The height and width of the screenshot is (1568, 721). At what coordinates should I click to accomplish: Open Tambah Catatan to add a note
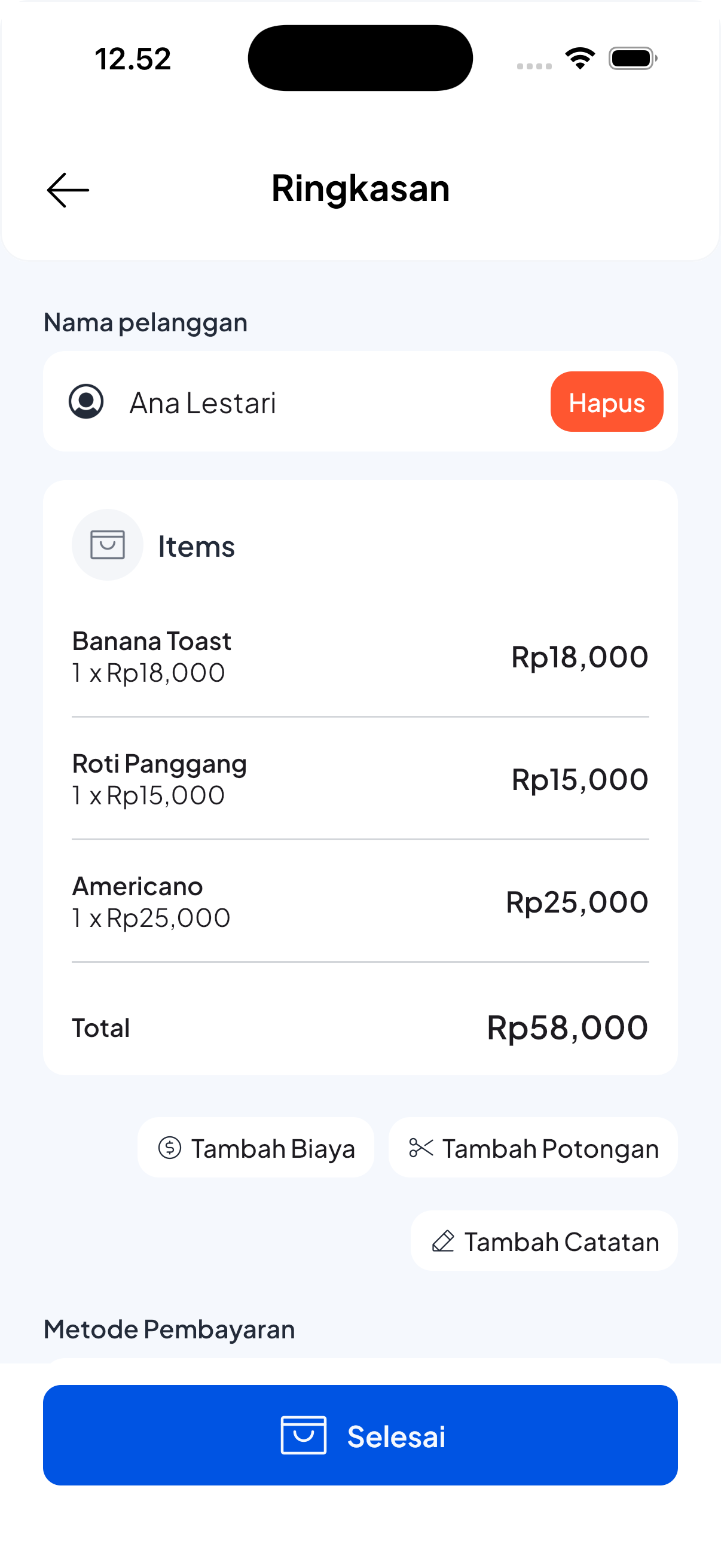point(543,1241)
